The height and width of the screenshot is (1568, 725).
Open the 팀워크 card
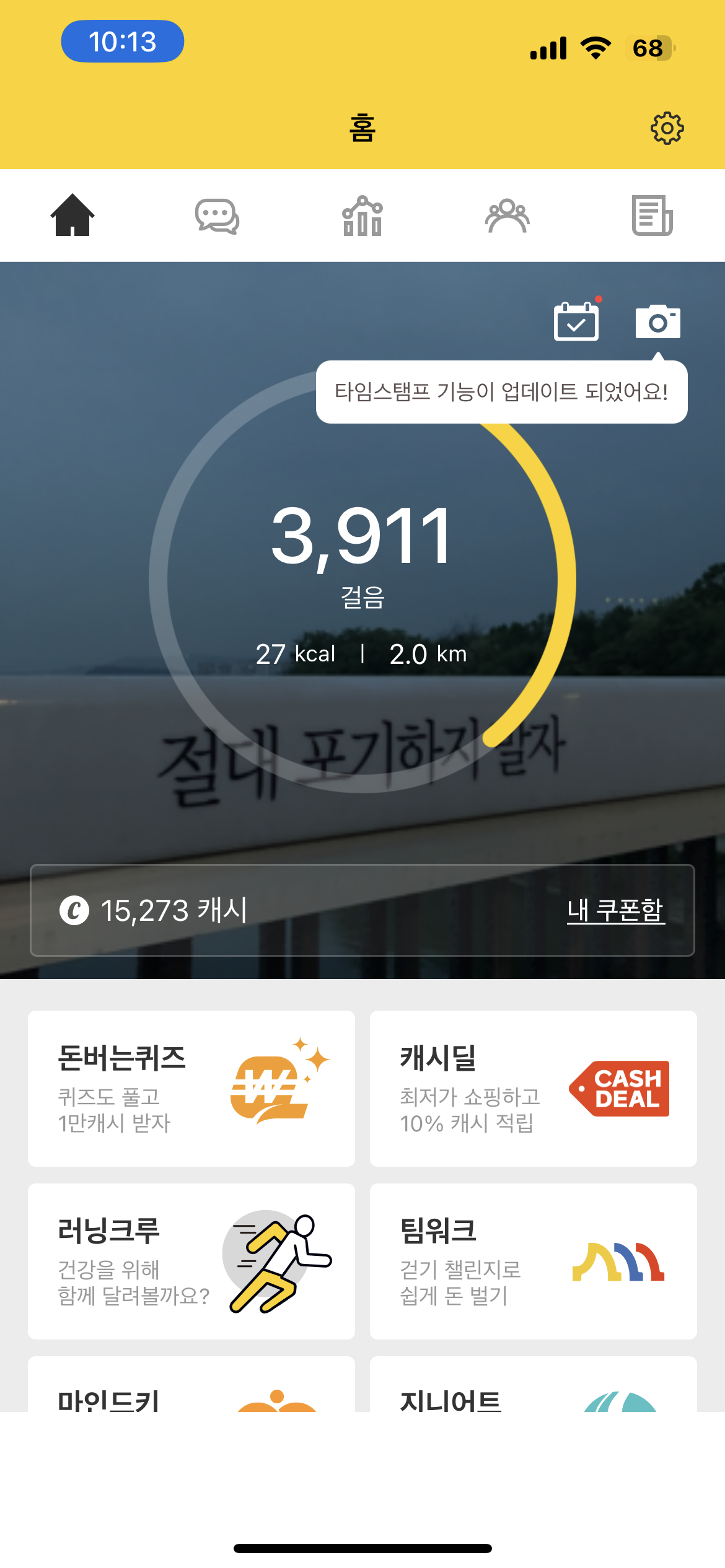(x=533, y=1261)
